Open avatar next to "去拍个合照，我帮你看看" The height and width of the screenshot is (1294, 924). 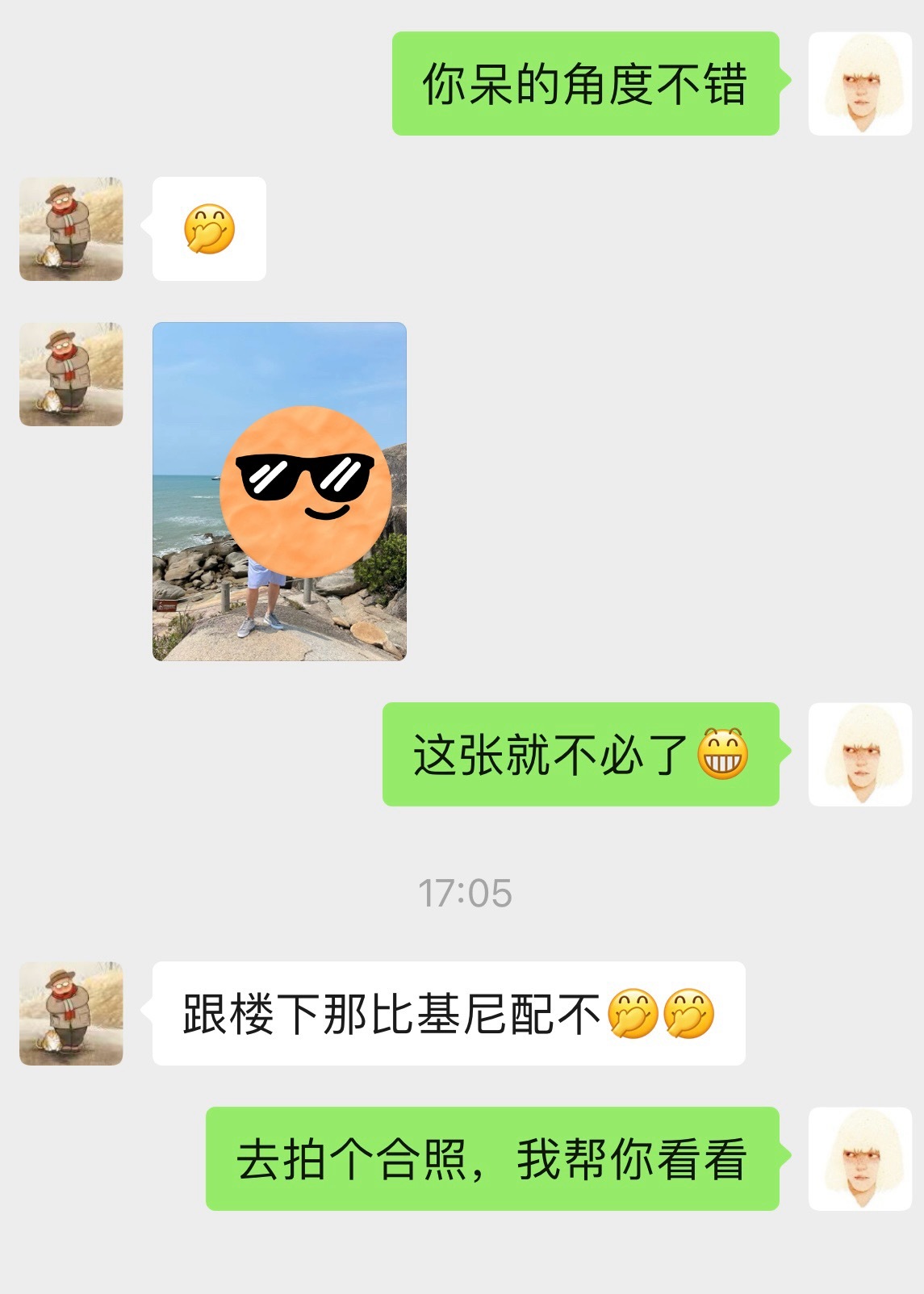point(859,1158)
